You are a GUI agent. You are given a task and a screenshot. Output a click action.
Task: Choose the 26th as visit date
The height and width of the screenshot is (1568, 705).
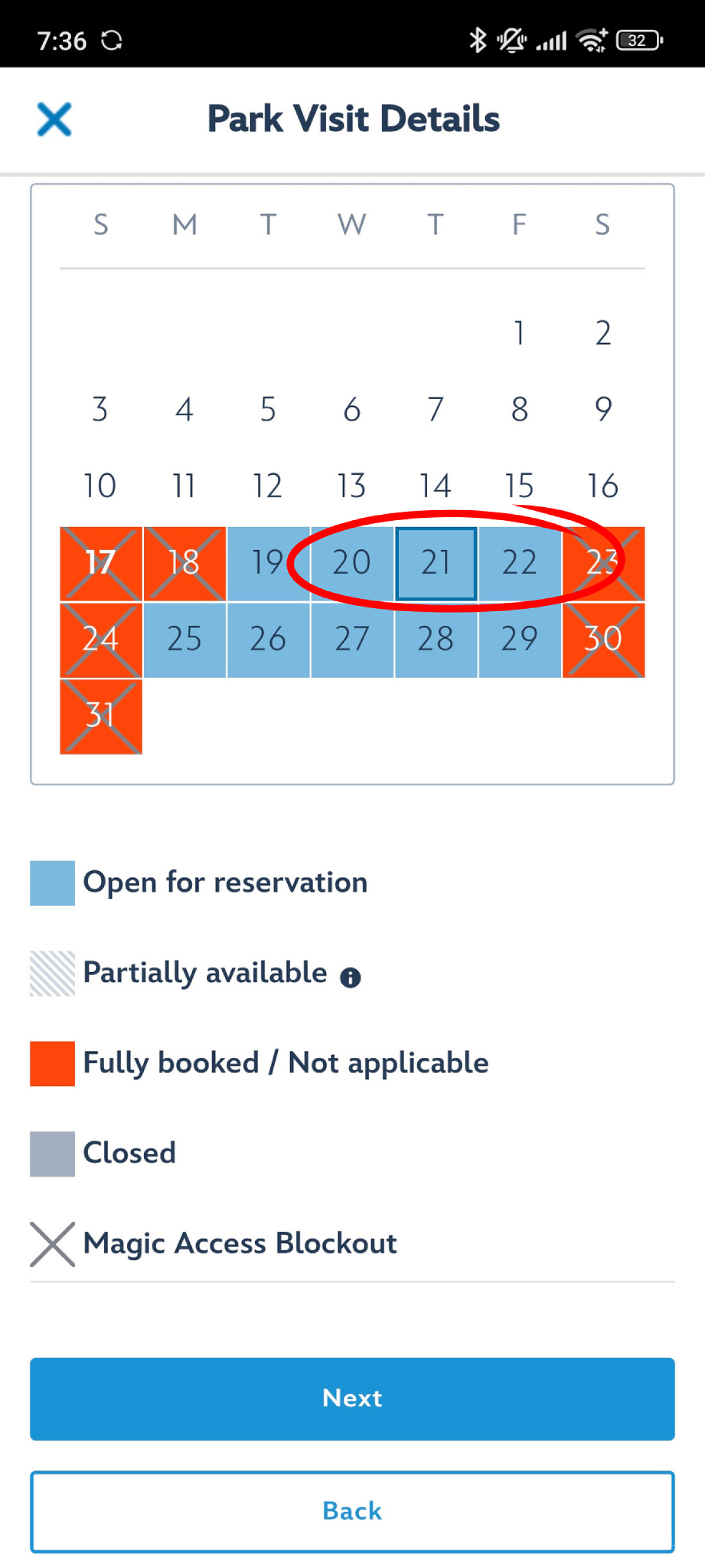click(x=268, y=640)
